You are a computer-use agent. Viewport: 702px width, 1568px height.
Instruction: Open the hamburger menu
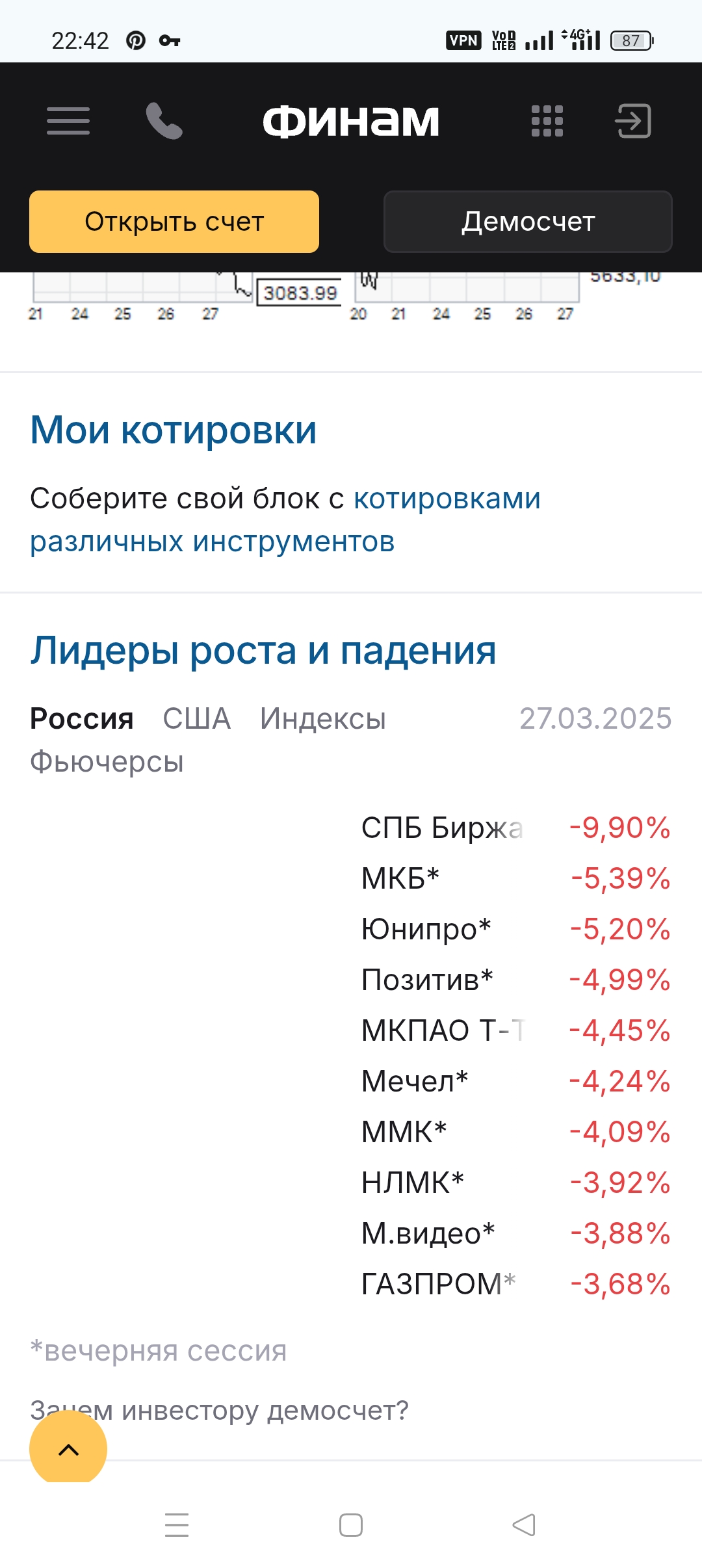[x=68, y=121]
